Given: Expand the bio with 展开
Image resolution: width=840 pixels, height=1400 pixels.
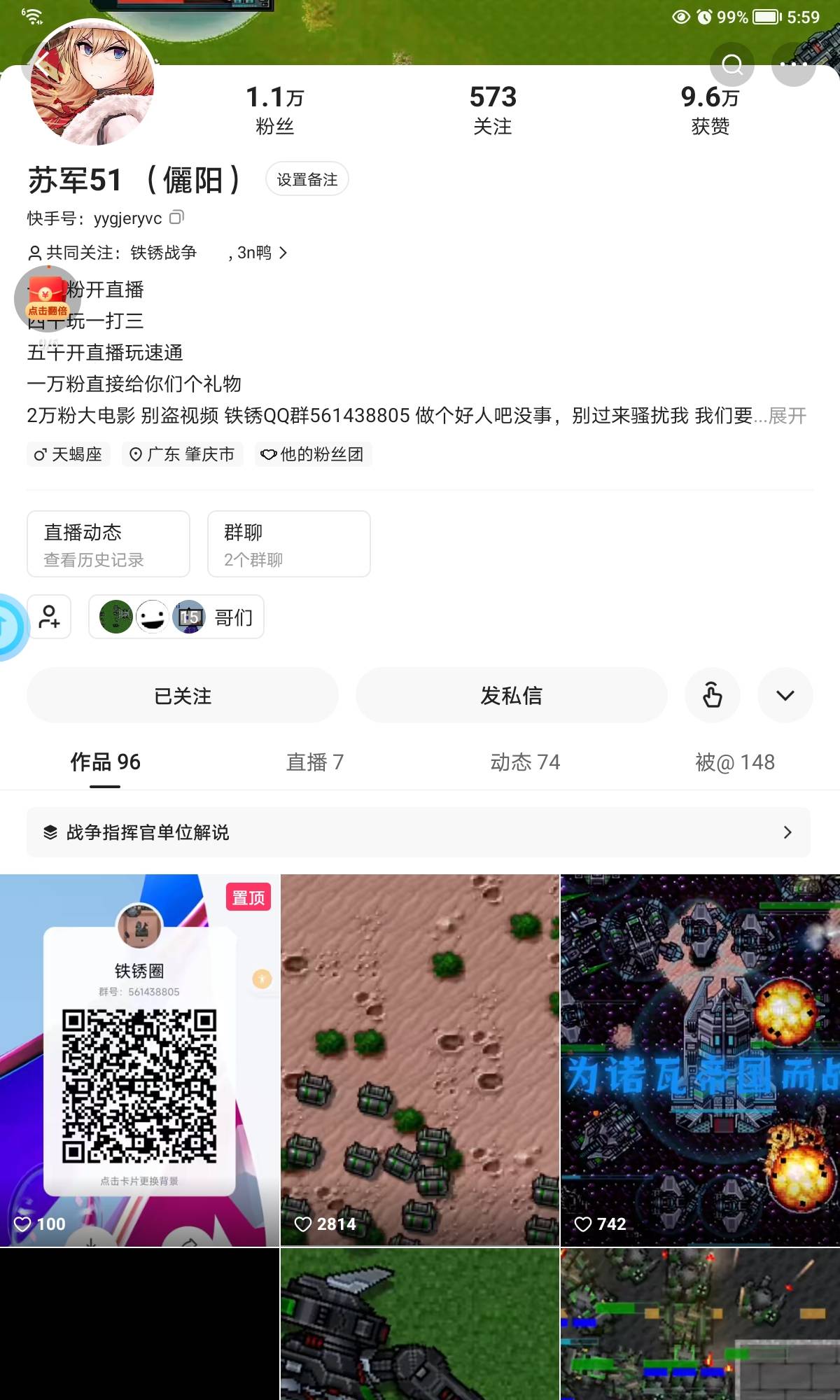Looking at the screenshot, I should click(787, 416).
